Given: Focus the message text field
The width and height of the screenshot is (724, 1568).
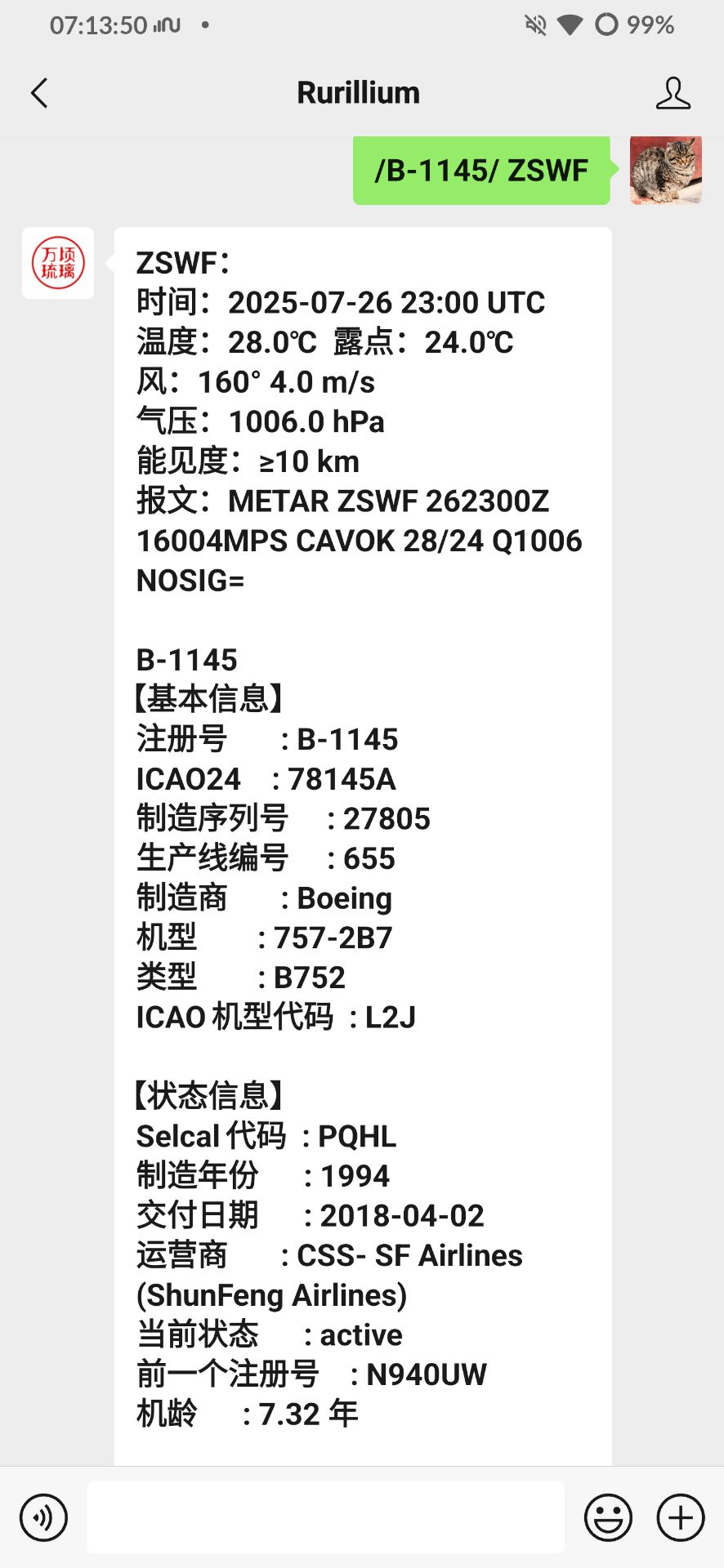Looking at the screenshot, I should click(x=325, y=1517).
